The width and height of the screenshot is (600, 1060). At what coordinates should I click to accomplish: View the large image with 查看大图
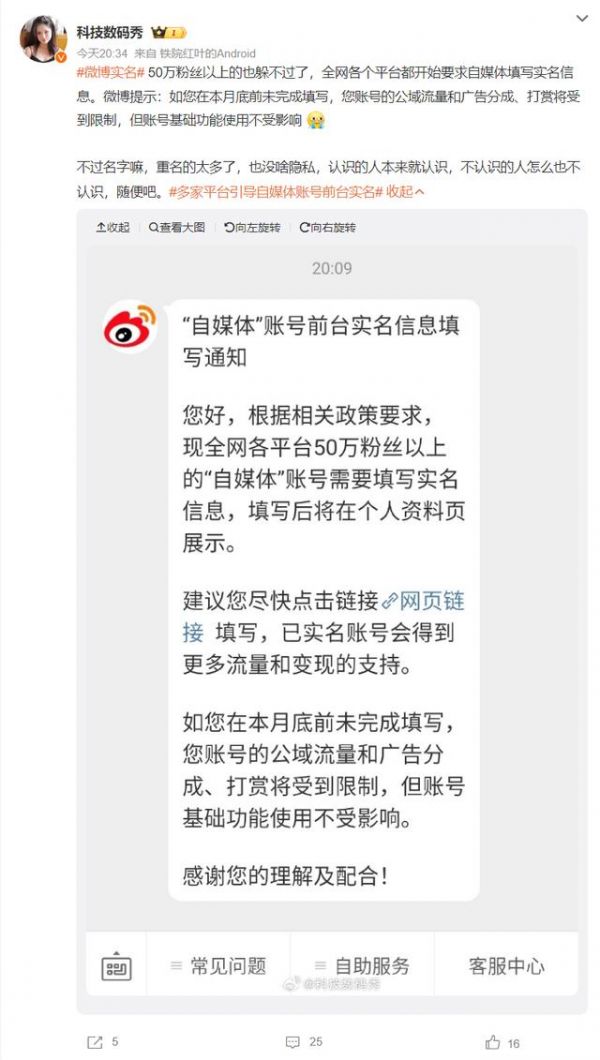pos(177,227)
